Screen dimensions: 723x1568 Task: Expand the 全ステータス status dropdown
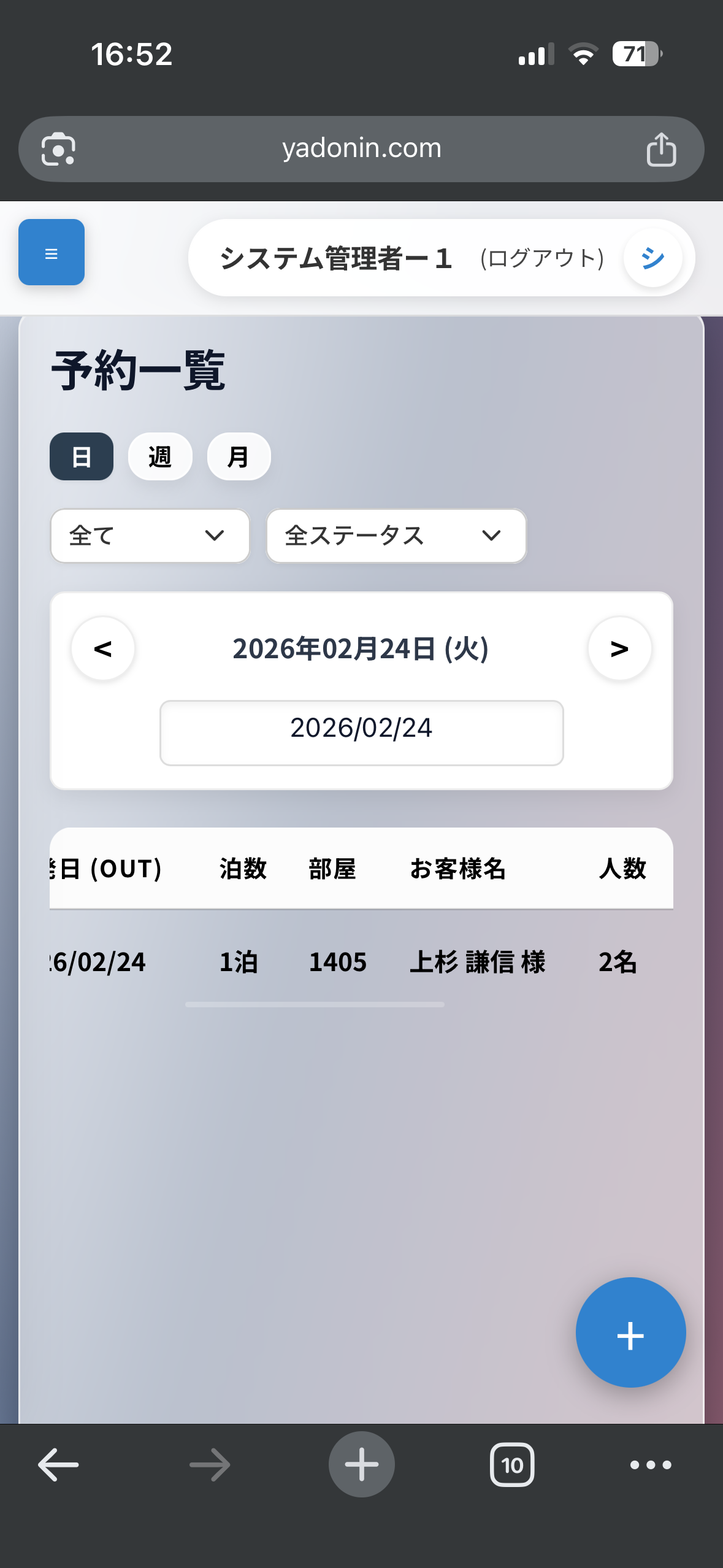396,536
